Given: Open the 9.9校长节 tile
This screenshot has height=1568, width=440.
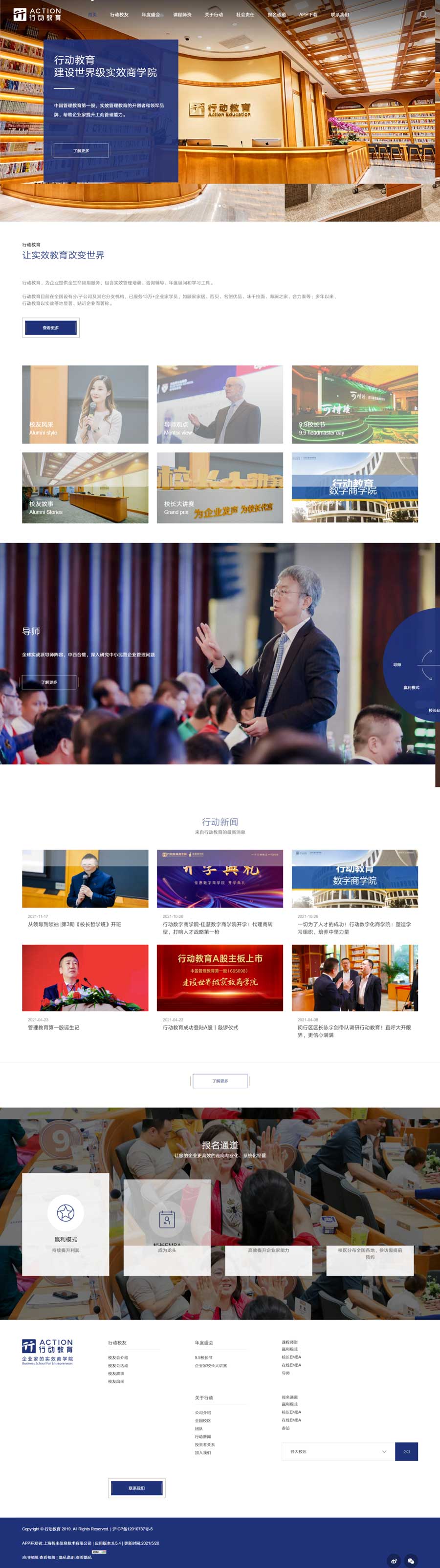Looking at the screenshot, I should click(x=354, y=404).
